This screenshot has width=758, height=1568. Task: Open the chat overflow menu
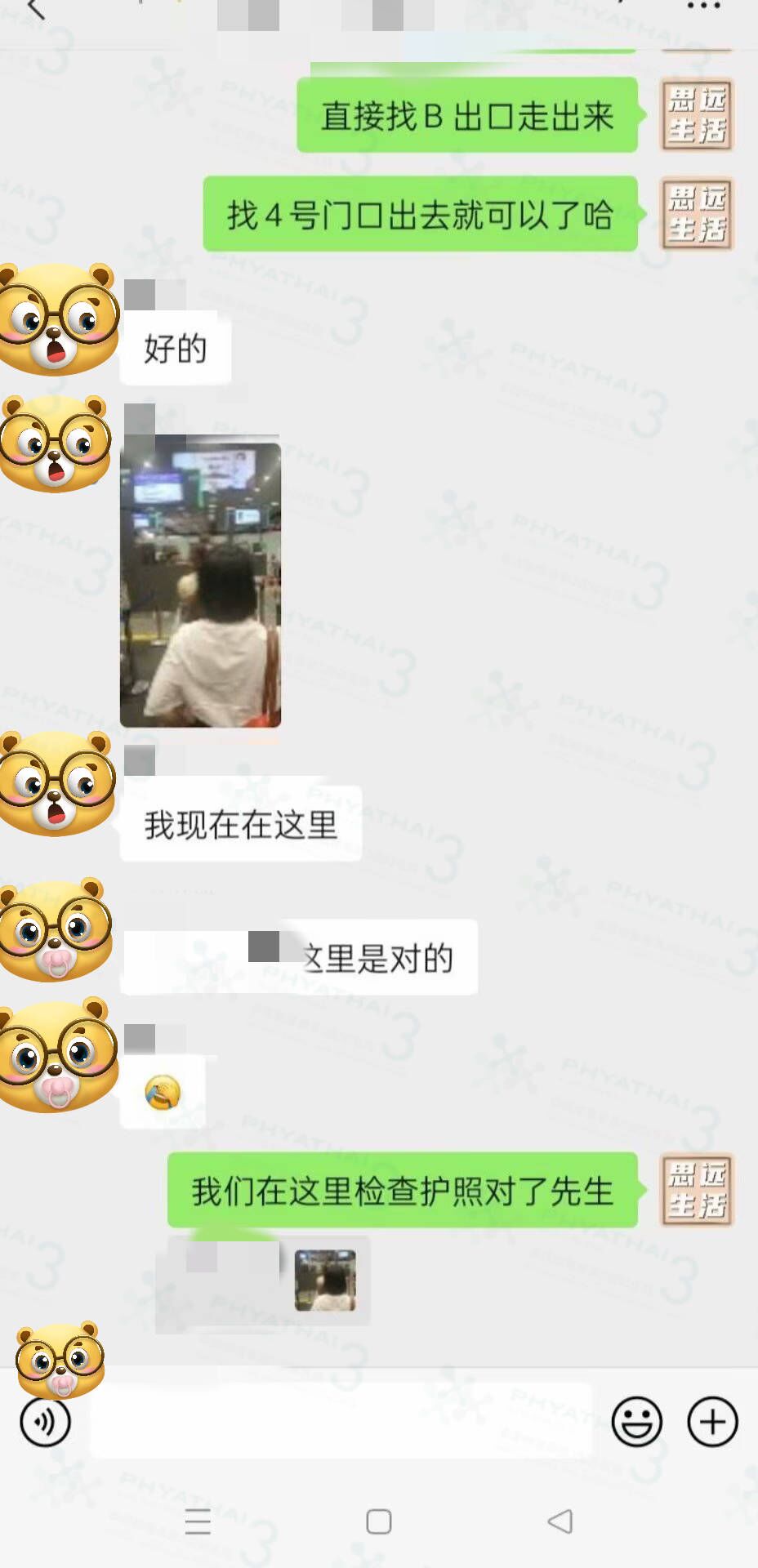pyautogui.click(x=703, y=7)
